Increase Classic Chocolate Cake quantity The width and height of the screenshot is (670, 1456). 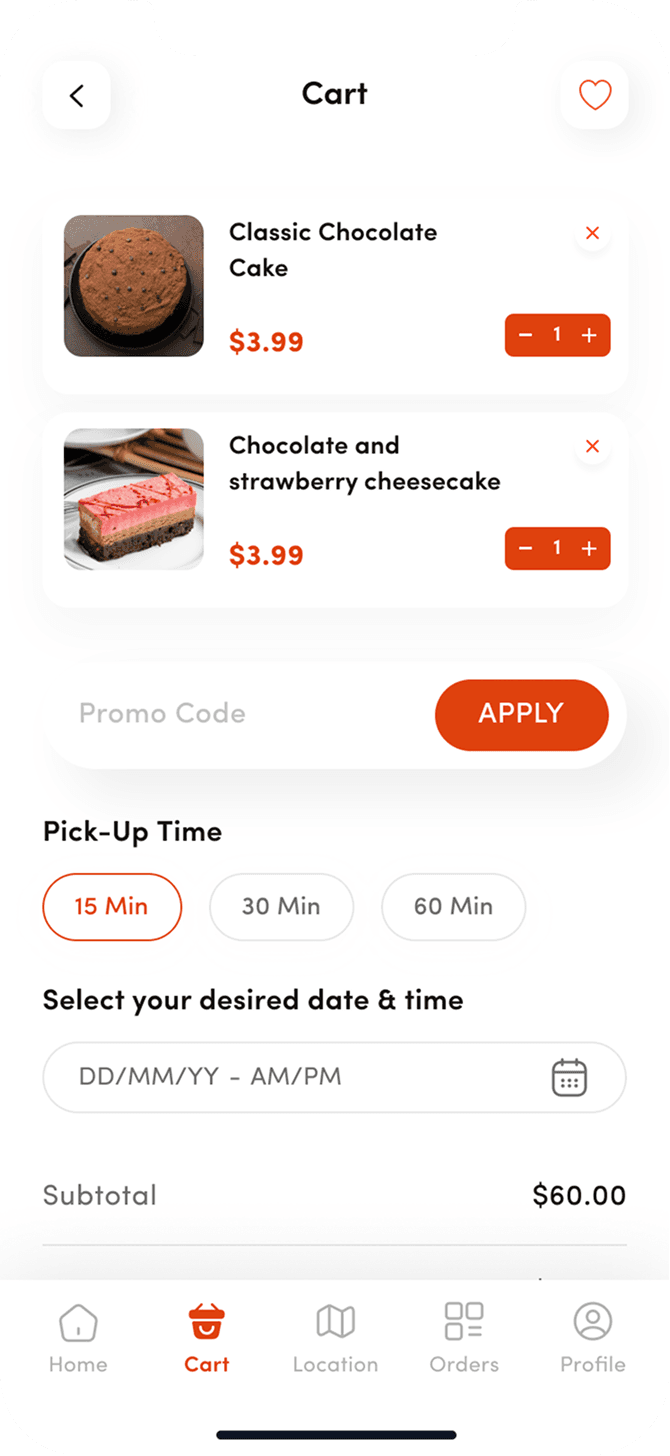pyautogui.click(x=589, y=335)
